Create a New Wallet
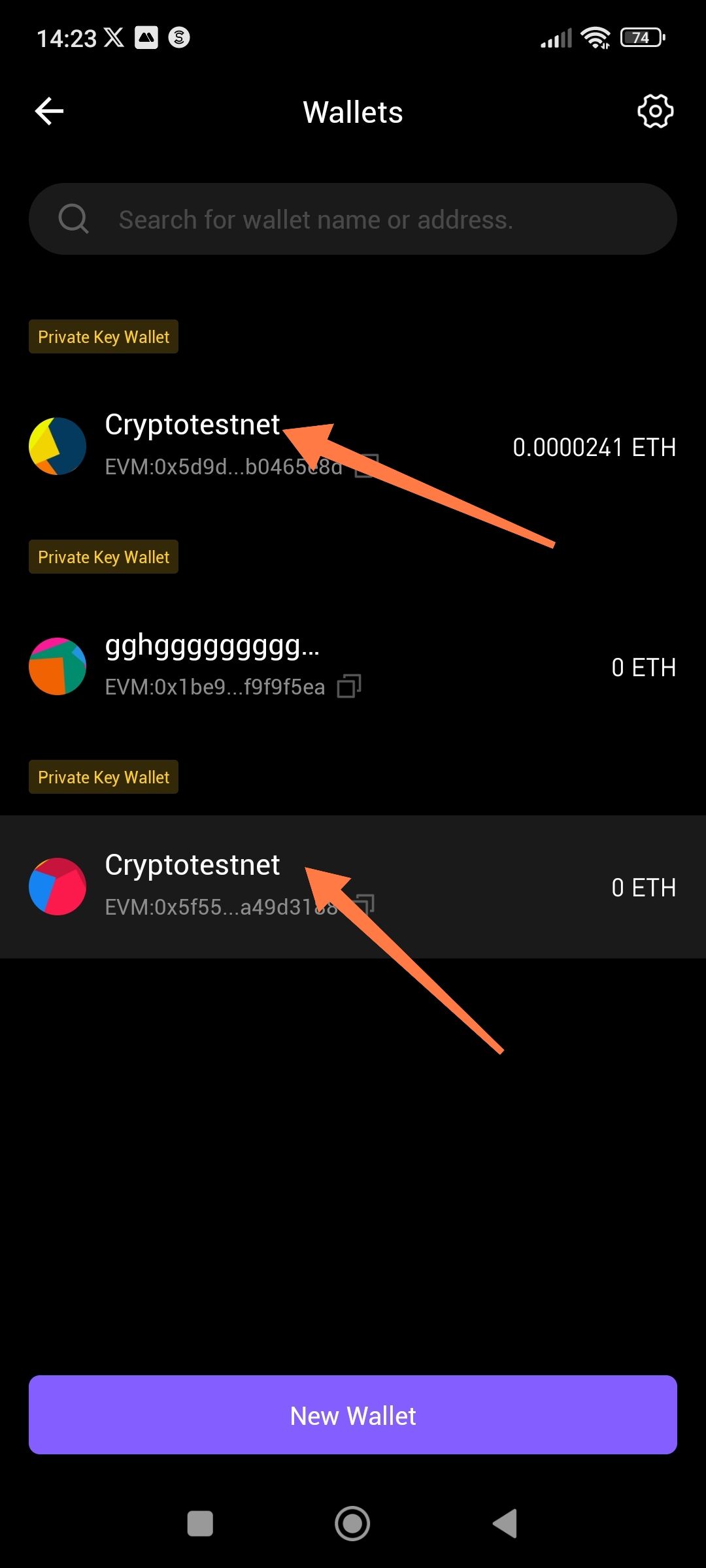Screen dimensions: 706x1568 click(353, 1416)
